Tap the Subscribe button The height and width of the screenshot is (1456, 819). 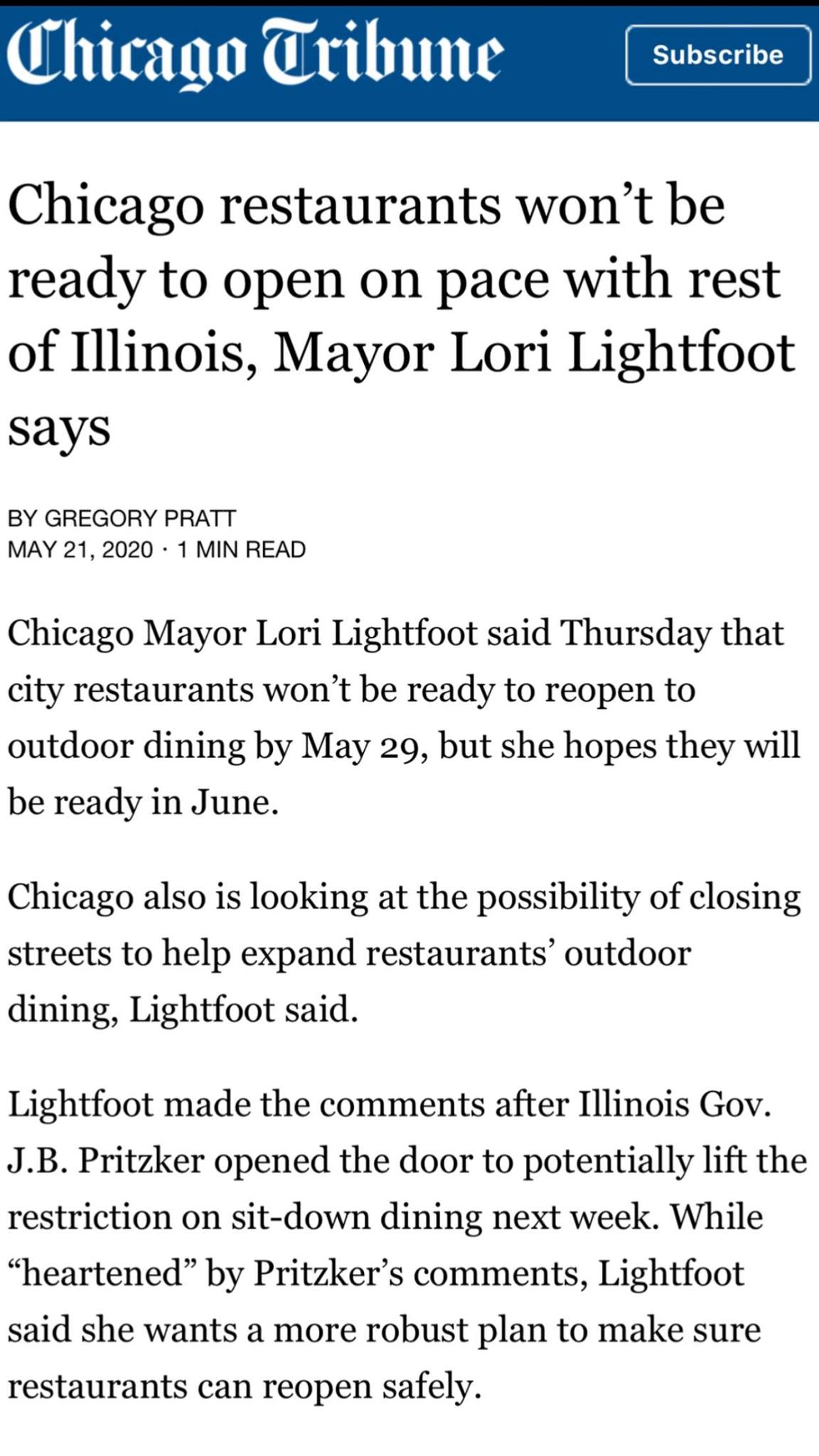point(717,55)
